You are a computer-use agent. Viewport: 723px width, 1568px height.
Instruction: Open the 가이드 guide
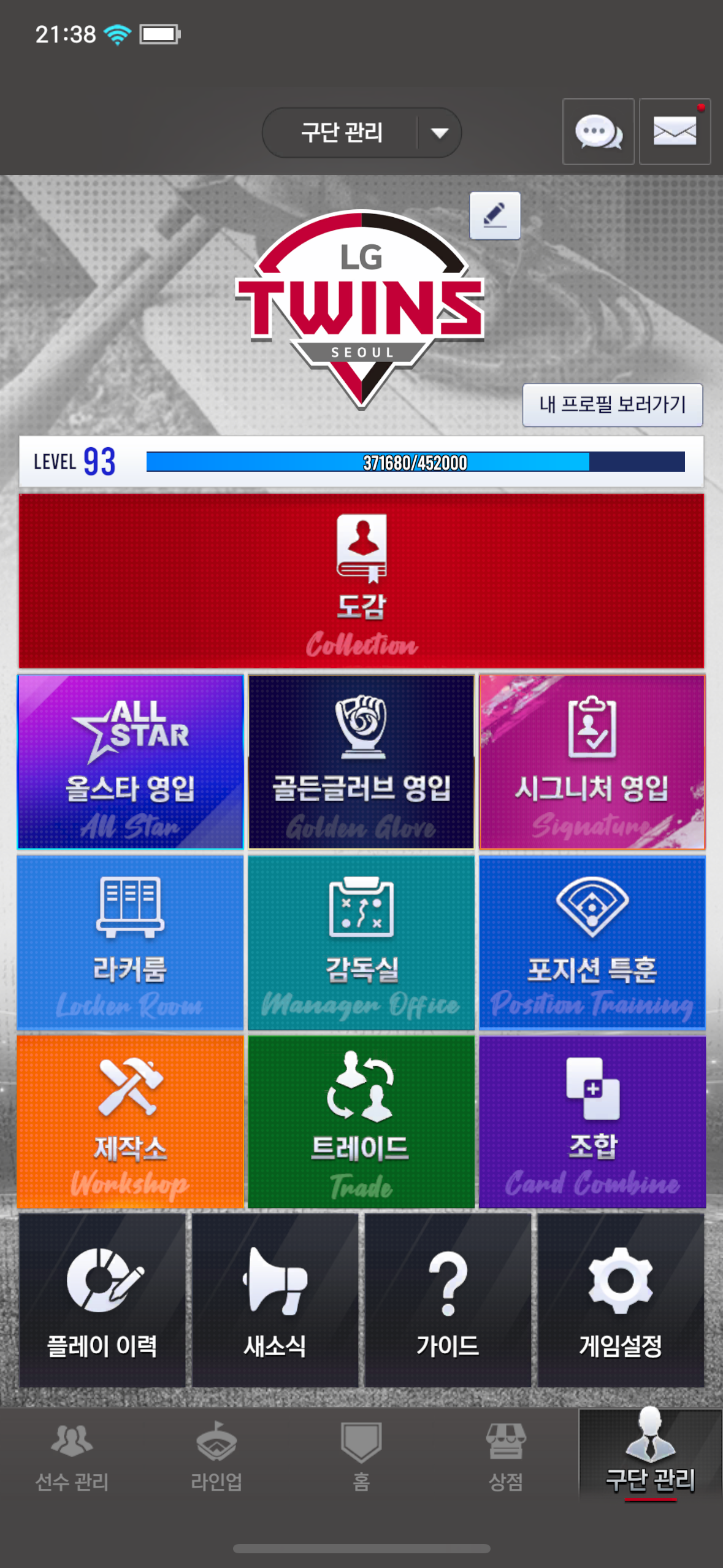(448, 1300)
